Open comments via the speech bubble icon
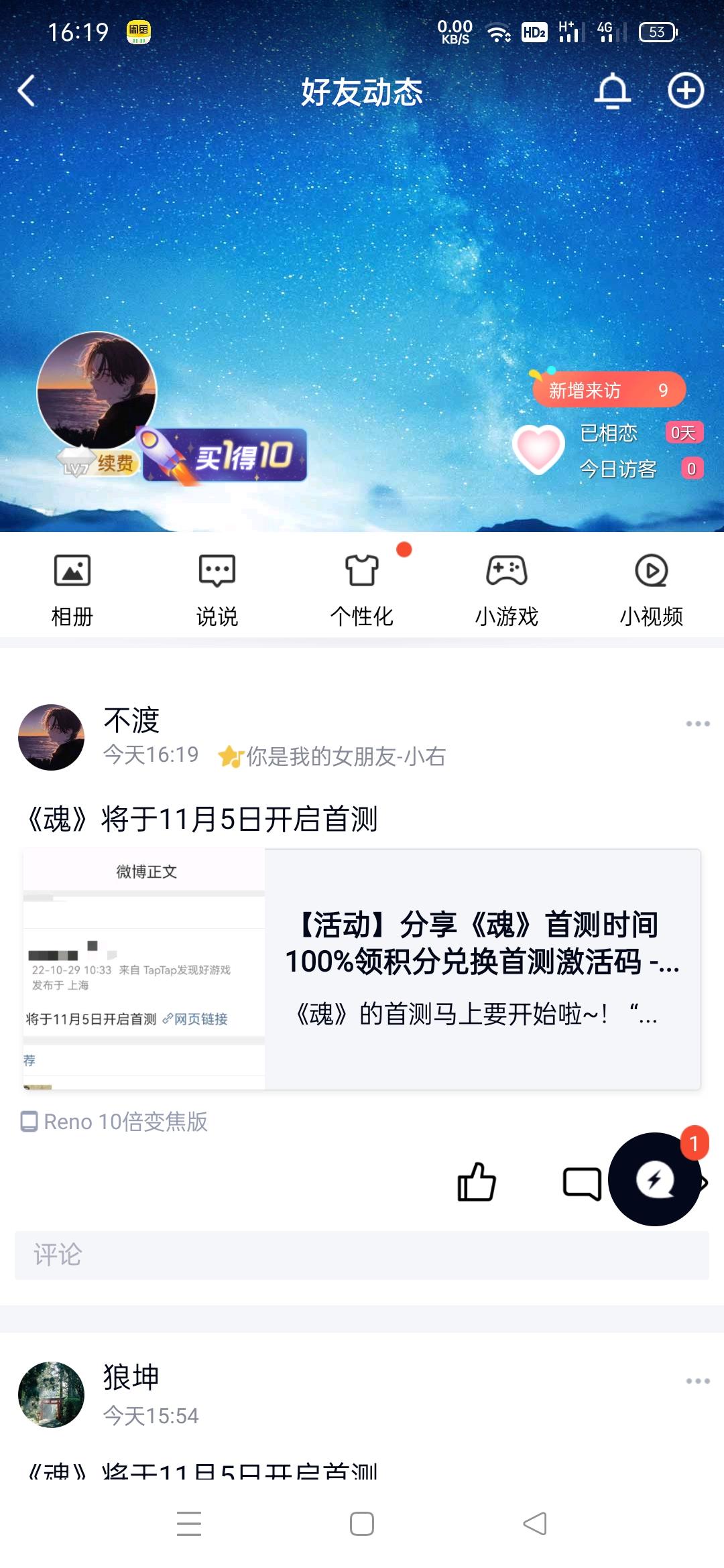 (583, 1181)
